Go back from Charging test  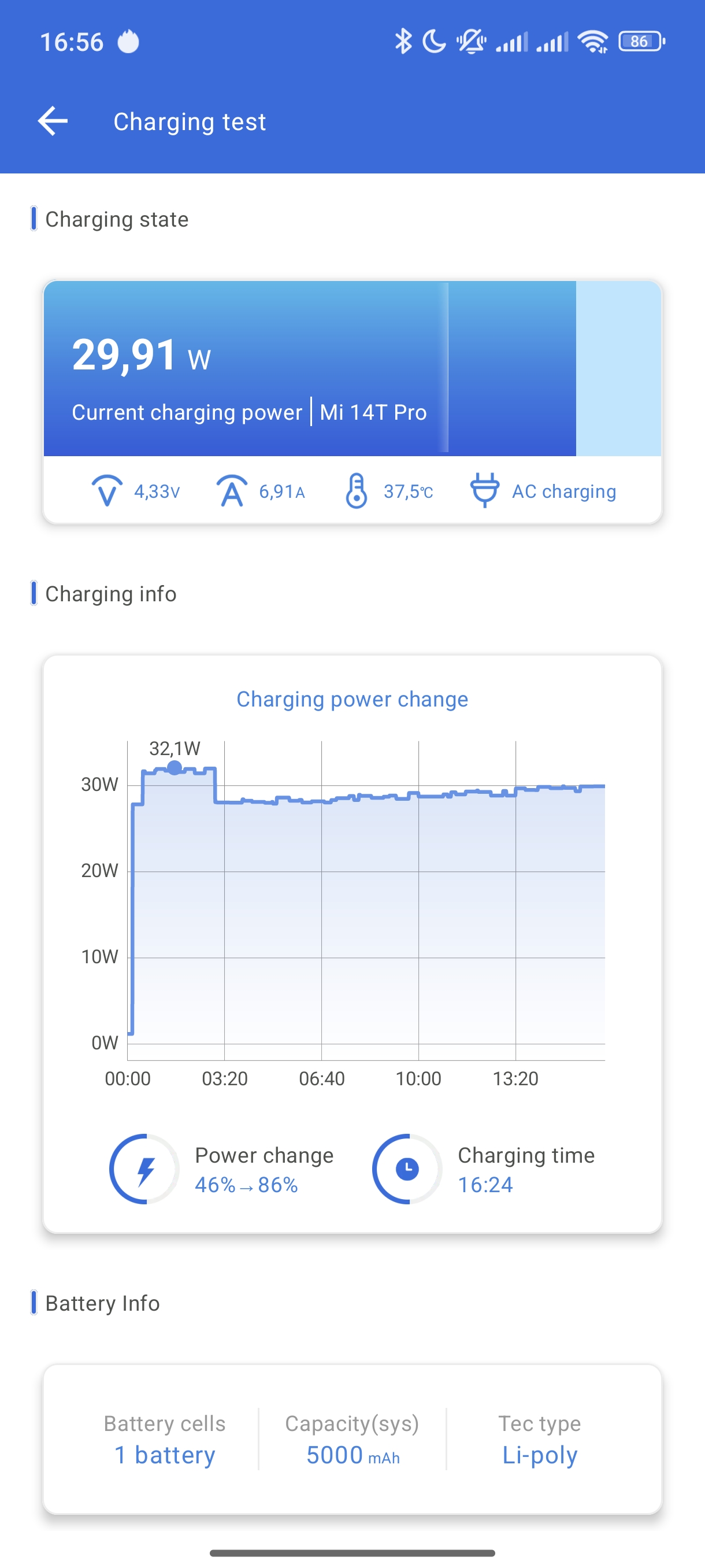click(x=53, y=121)
